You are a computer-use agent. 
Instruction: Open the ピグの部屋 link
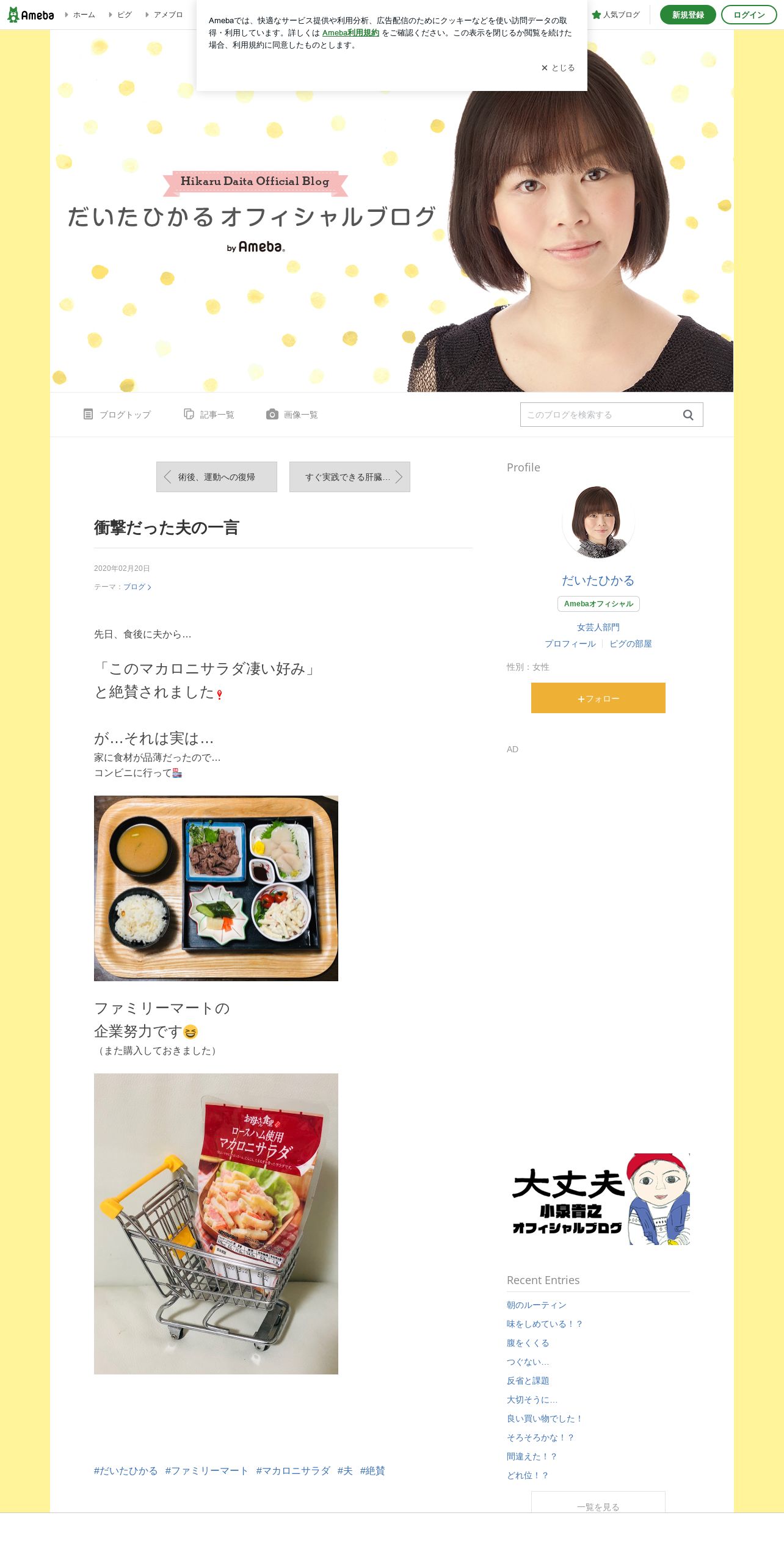630,644
